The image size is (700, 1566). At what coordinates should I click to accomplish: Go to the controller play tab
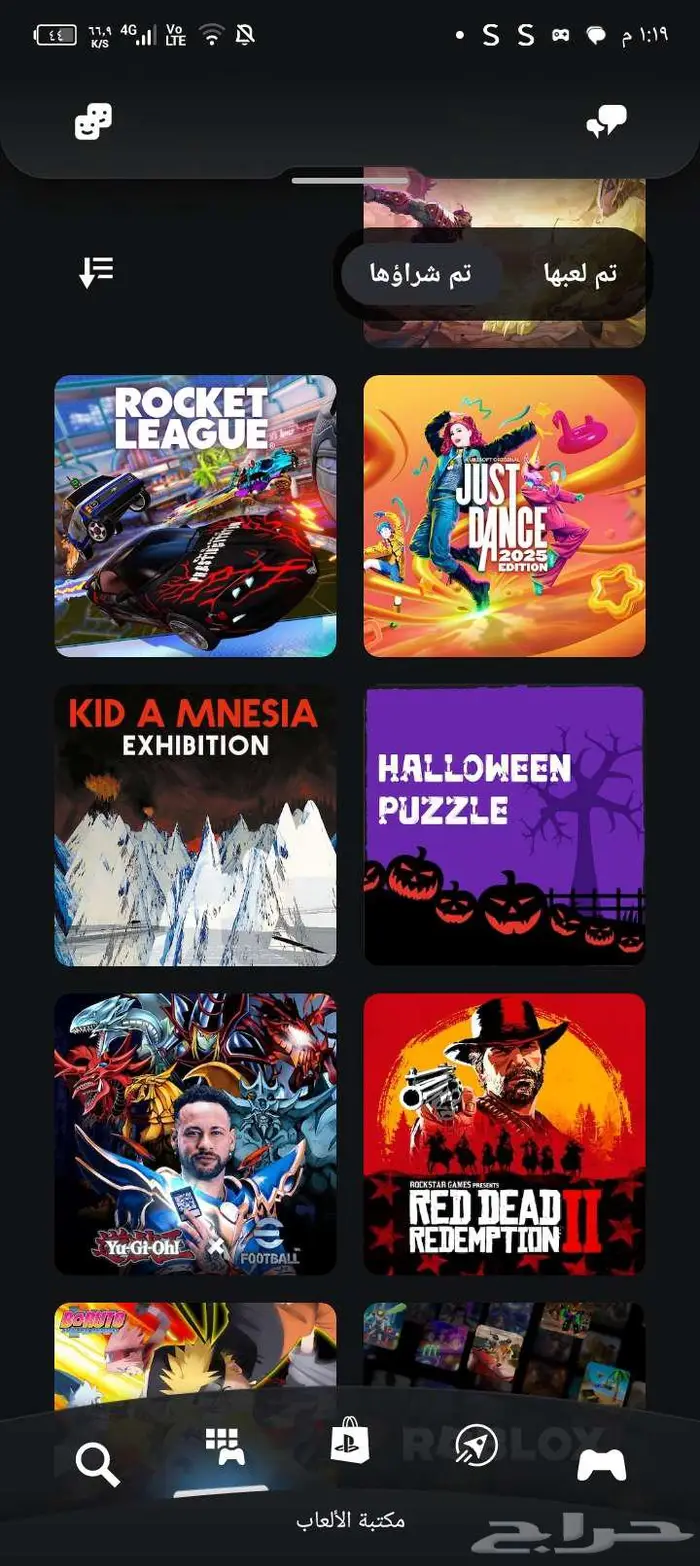(601, 1465)
